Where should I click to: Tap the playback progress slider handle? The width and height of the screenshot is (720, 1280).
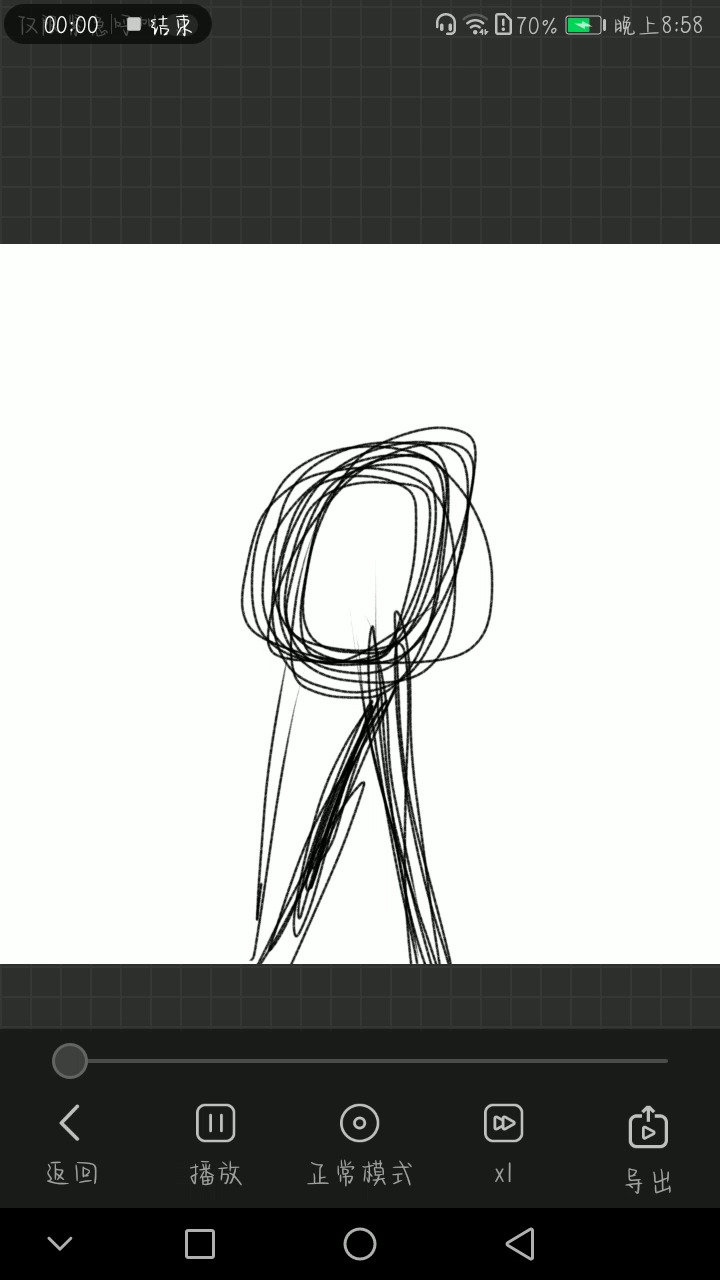70,1061
